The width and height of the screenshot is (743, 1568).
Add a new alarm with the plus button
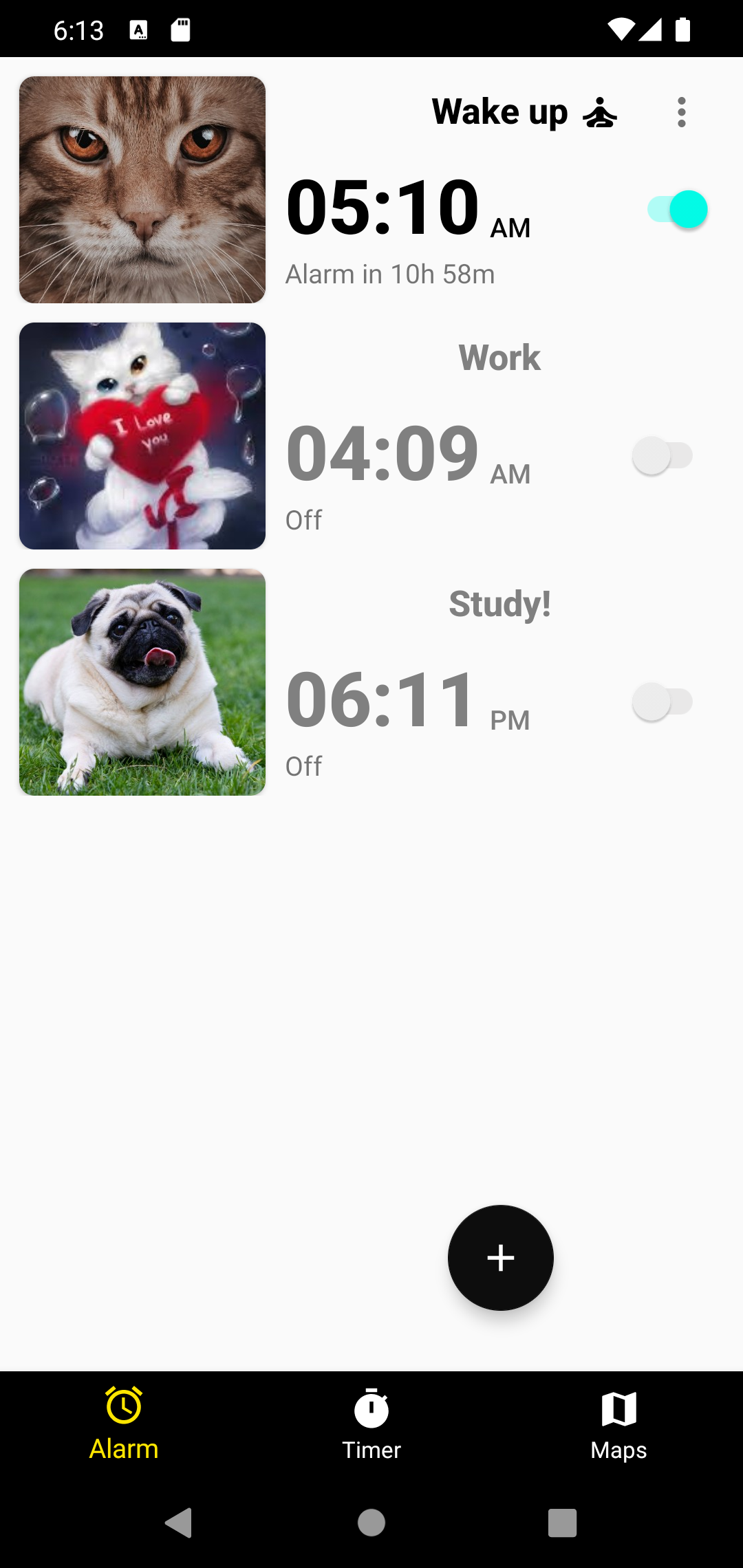pos(500,1258)
